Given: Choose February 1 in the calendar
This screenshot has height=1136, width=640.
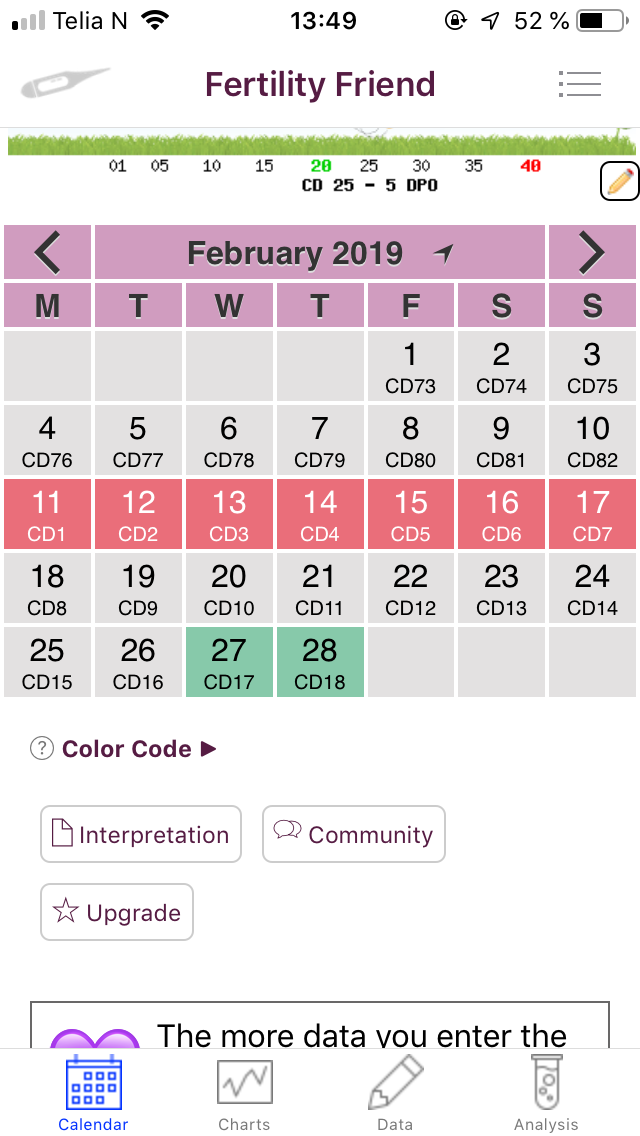Looking at the screenshot, I should (411, 366).
